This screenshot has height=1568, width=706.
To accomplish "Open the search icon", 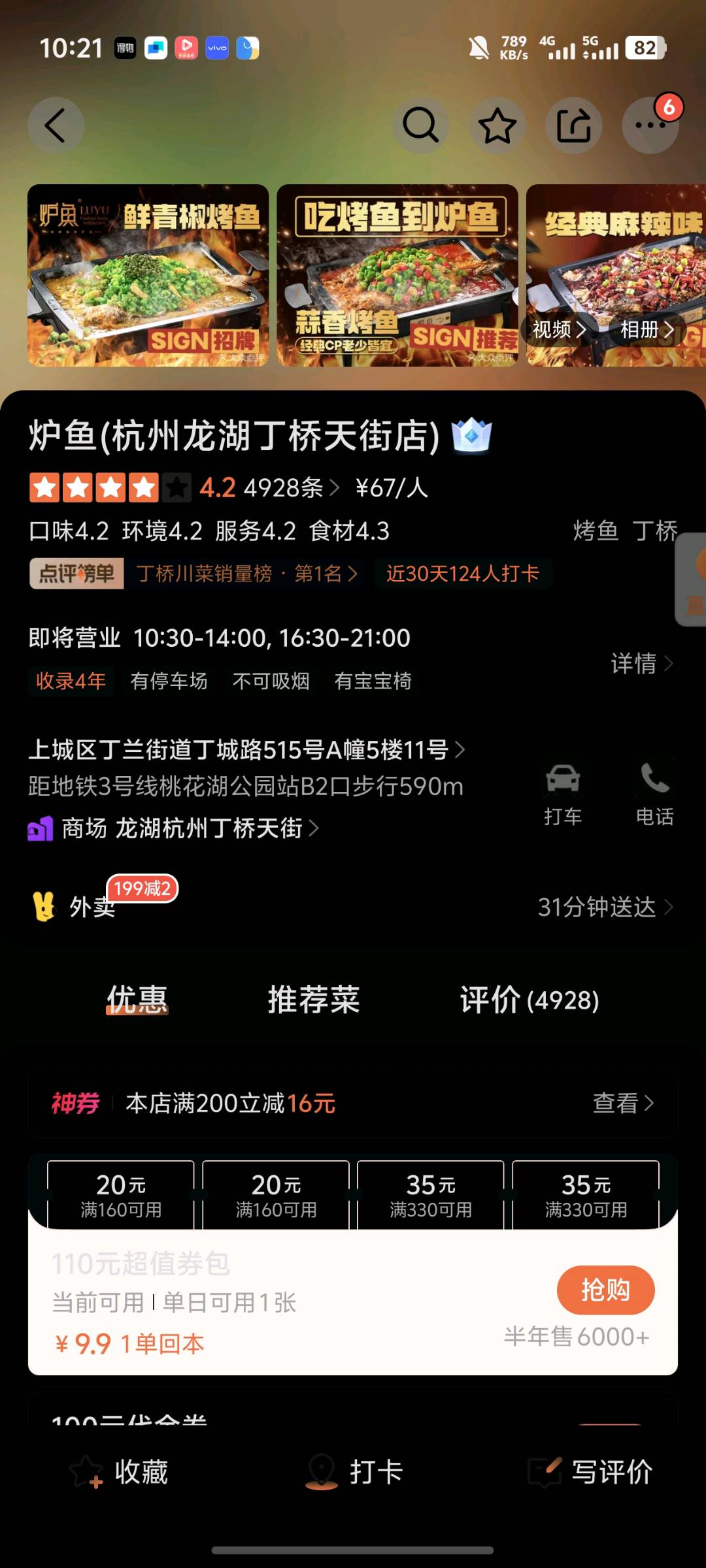I will pos(422,125).
